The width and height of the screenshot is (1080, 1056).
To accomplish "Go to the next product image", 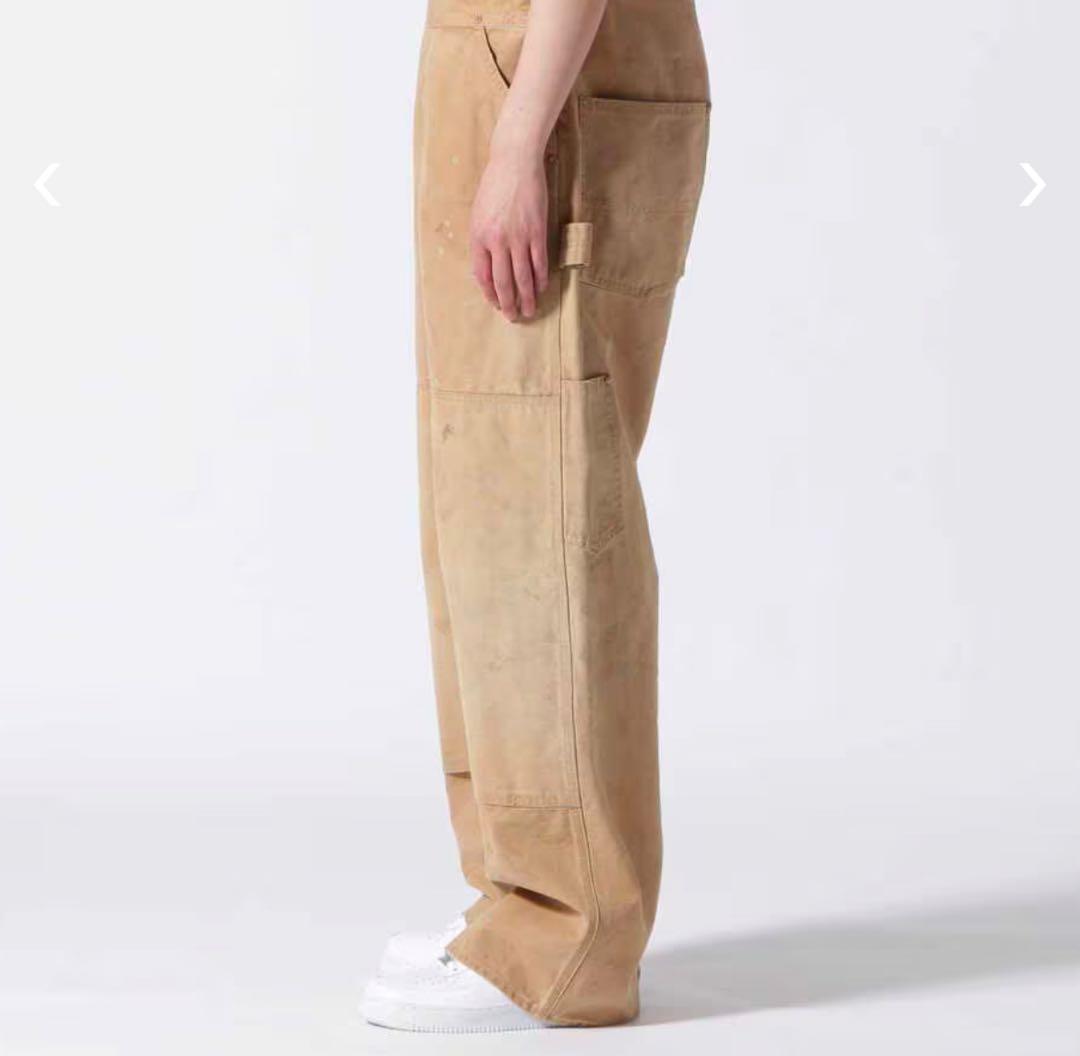I will coord(1032,185).
